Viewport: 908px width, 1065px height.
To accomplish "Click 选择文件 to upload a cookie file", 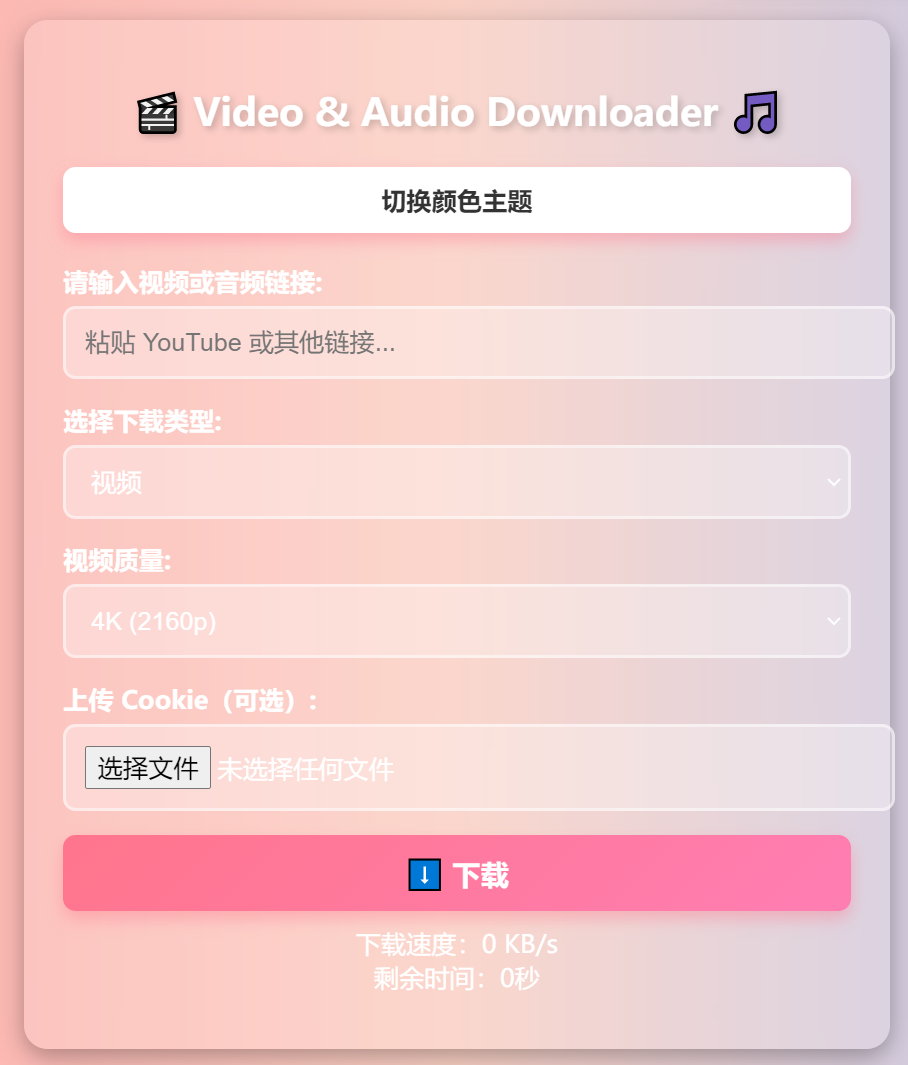I will point(147,767).
